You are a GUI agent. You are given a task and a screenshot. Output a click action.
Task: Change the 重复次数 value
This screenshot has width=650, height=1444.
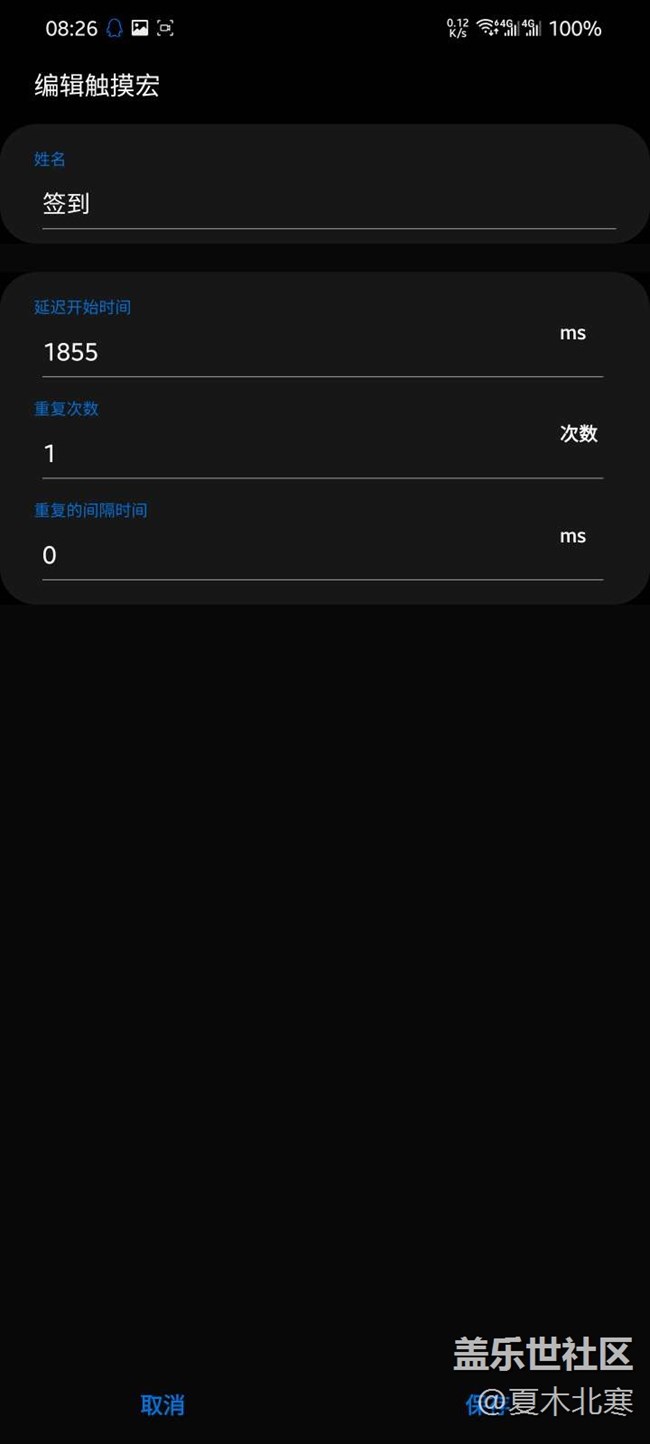[x=322, y=454]
